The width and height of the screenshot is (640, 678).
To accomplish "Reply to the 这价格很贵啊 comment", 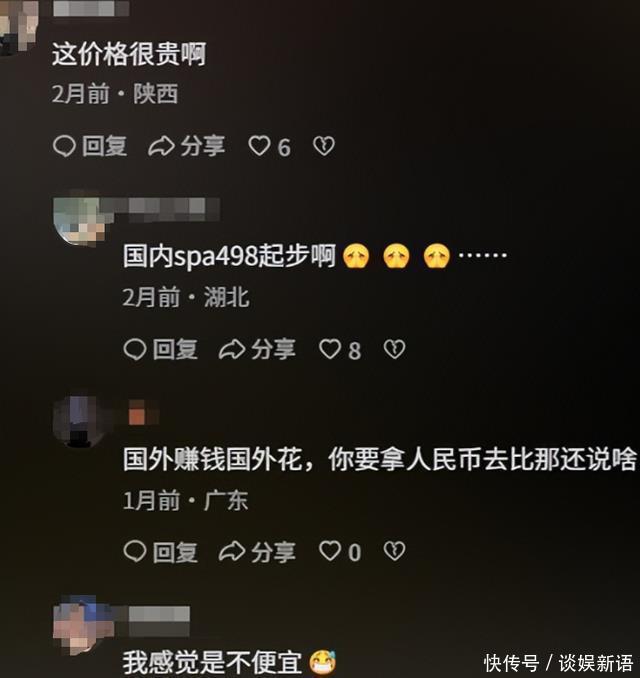I will coord(90,146).
